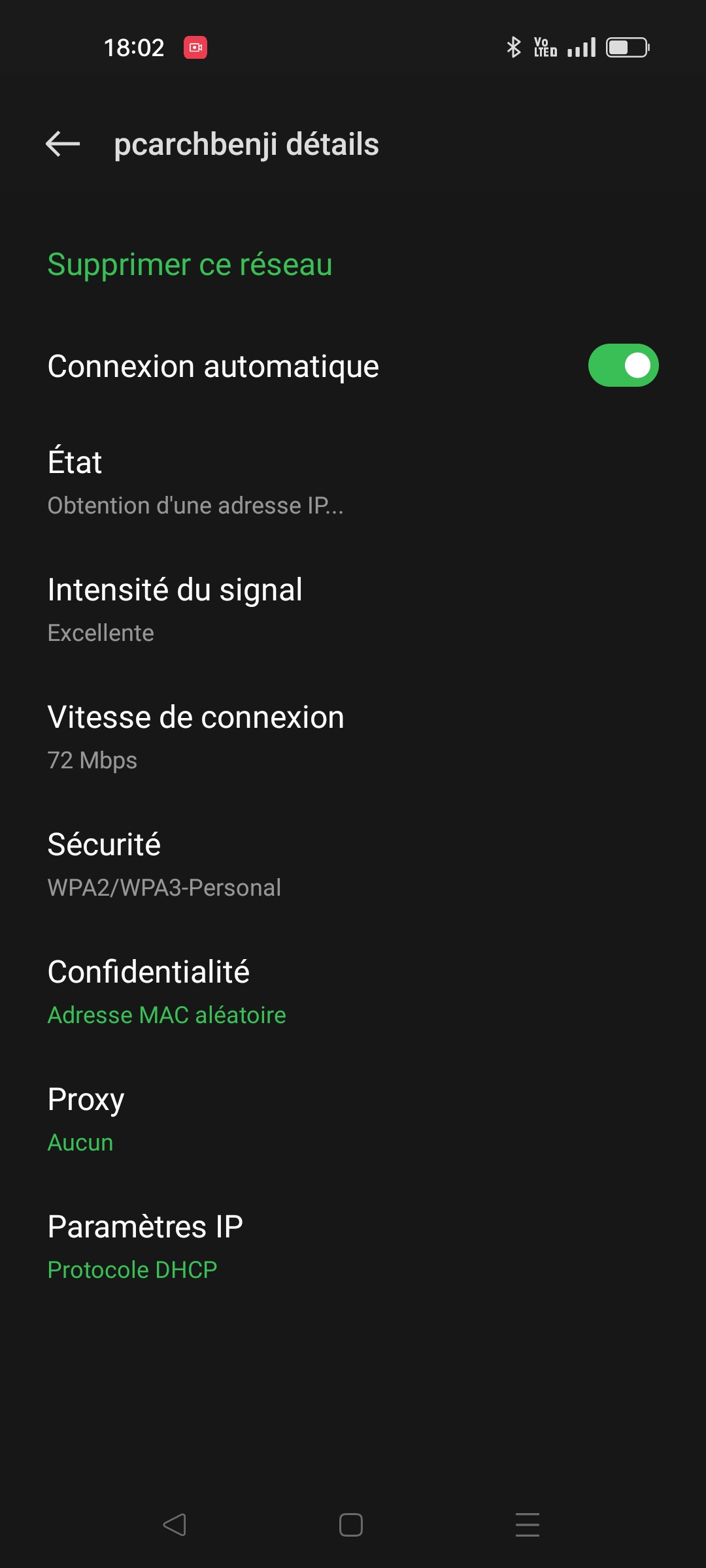Go back using the top arrow
Screen dimensions: 706x1568
pos(63,144)
